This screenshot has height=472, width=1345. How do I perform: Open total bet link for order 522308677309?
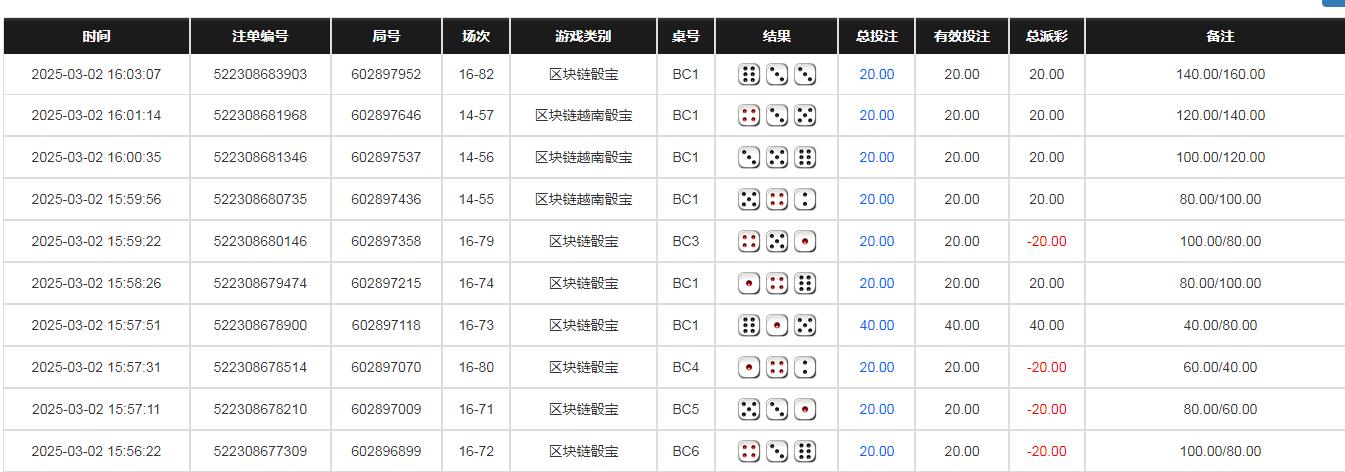pyautogui.click(x=876, y=452)
